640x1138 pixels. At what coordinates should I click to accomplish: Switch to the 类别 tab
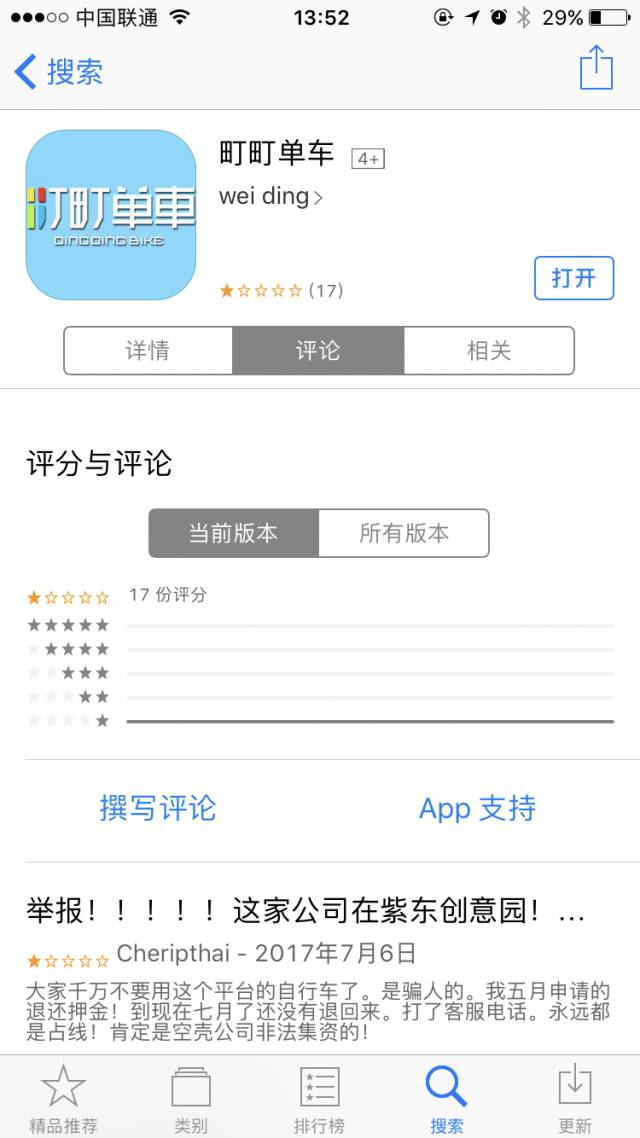coord(191,1098)
